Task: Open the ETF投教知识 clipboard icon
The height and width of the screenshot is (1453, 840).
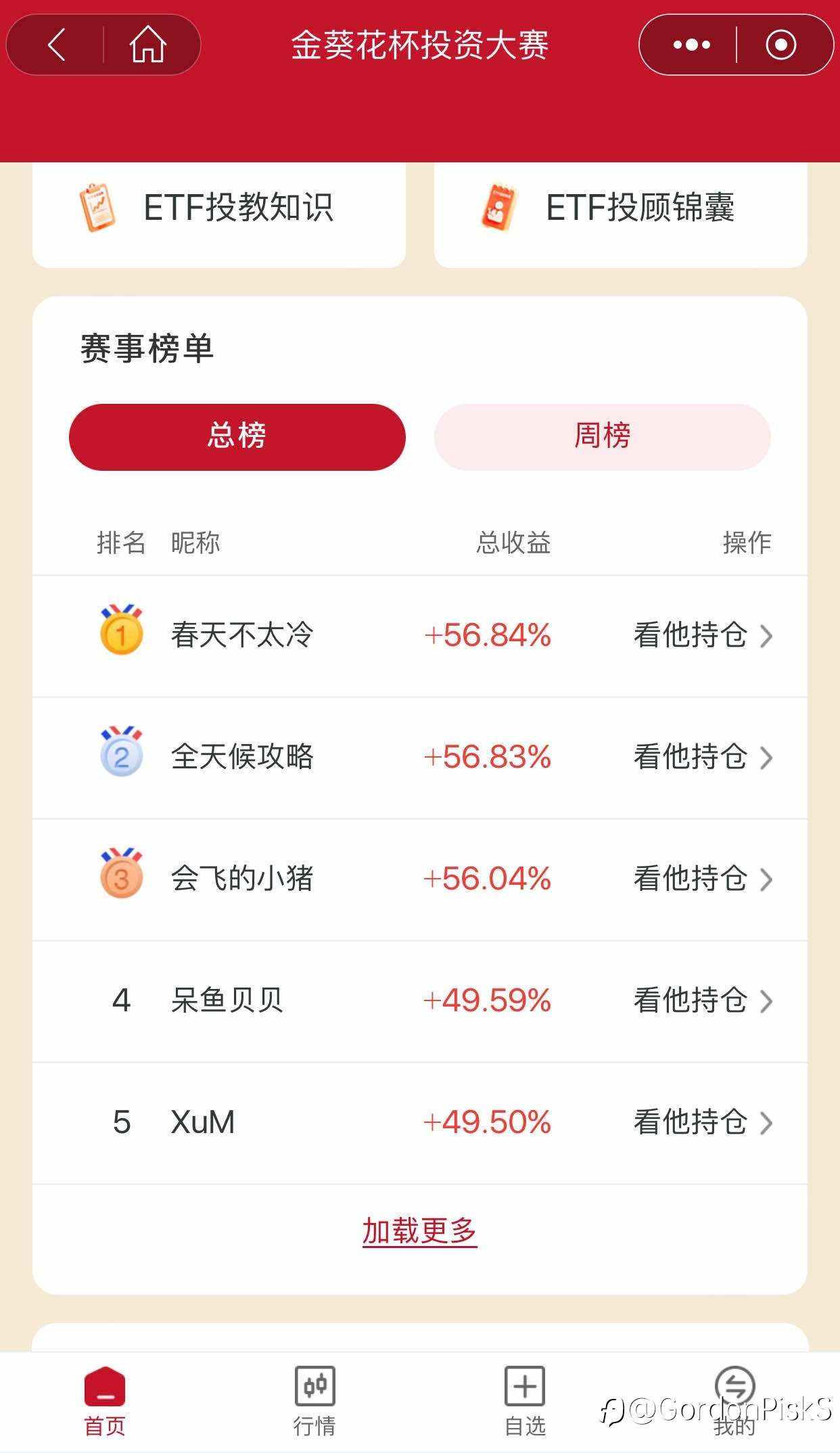Action: (97, 208)
